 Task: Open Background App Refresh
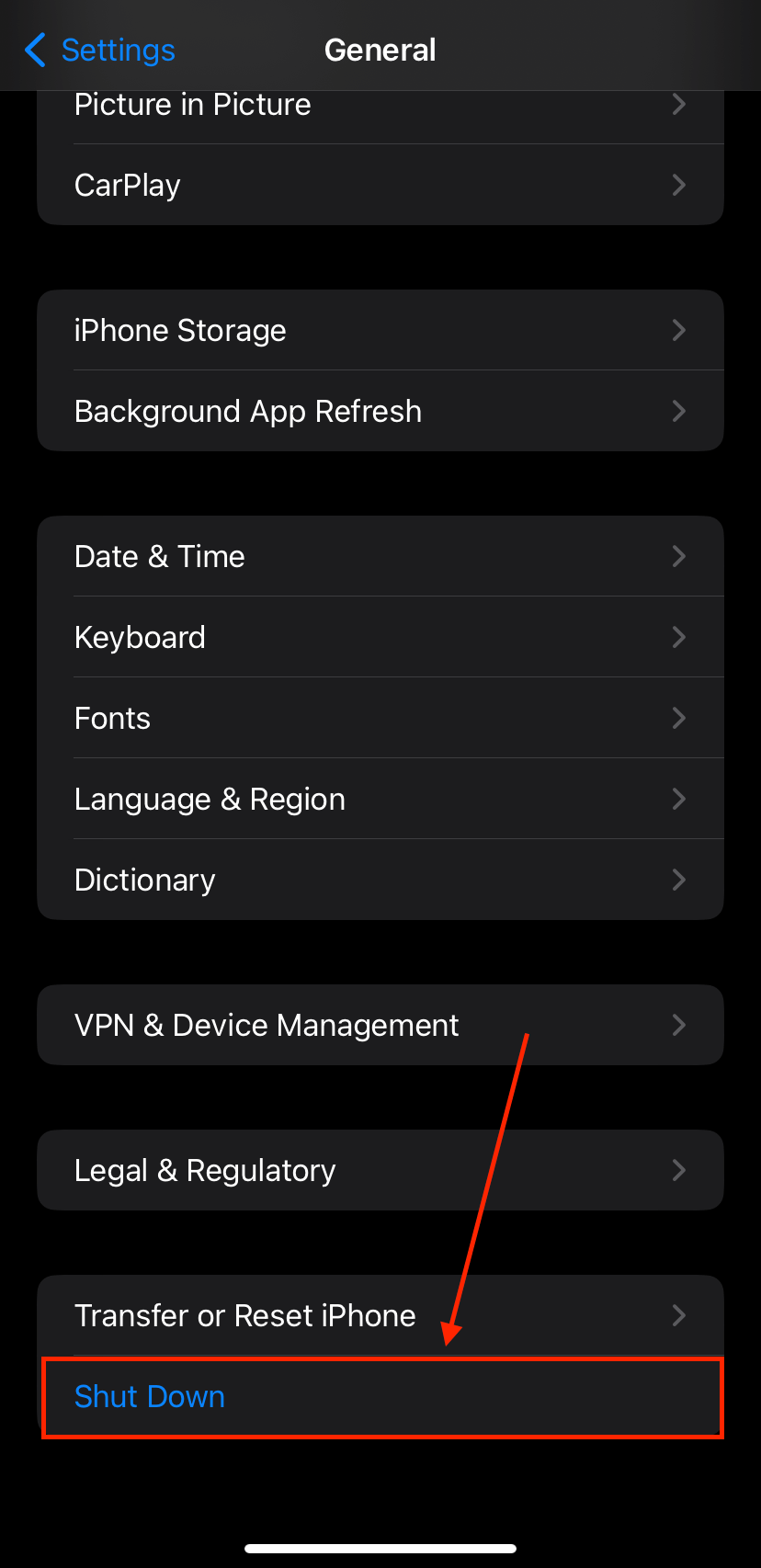click(380, 411)
